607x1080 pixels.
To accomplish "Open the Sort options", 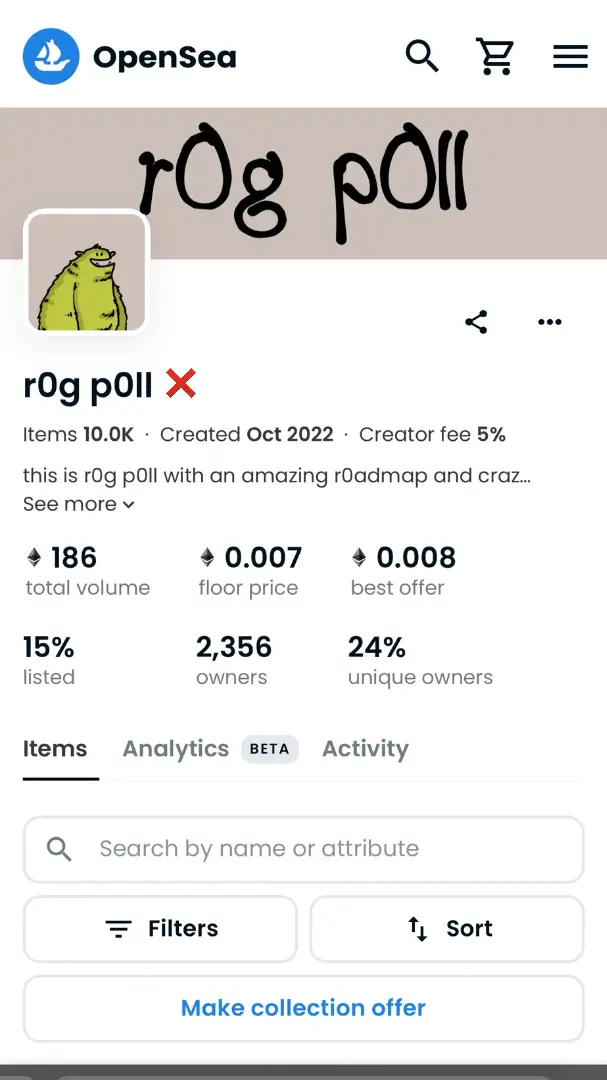I will click(x=447, y=929).
